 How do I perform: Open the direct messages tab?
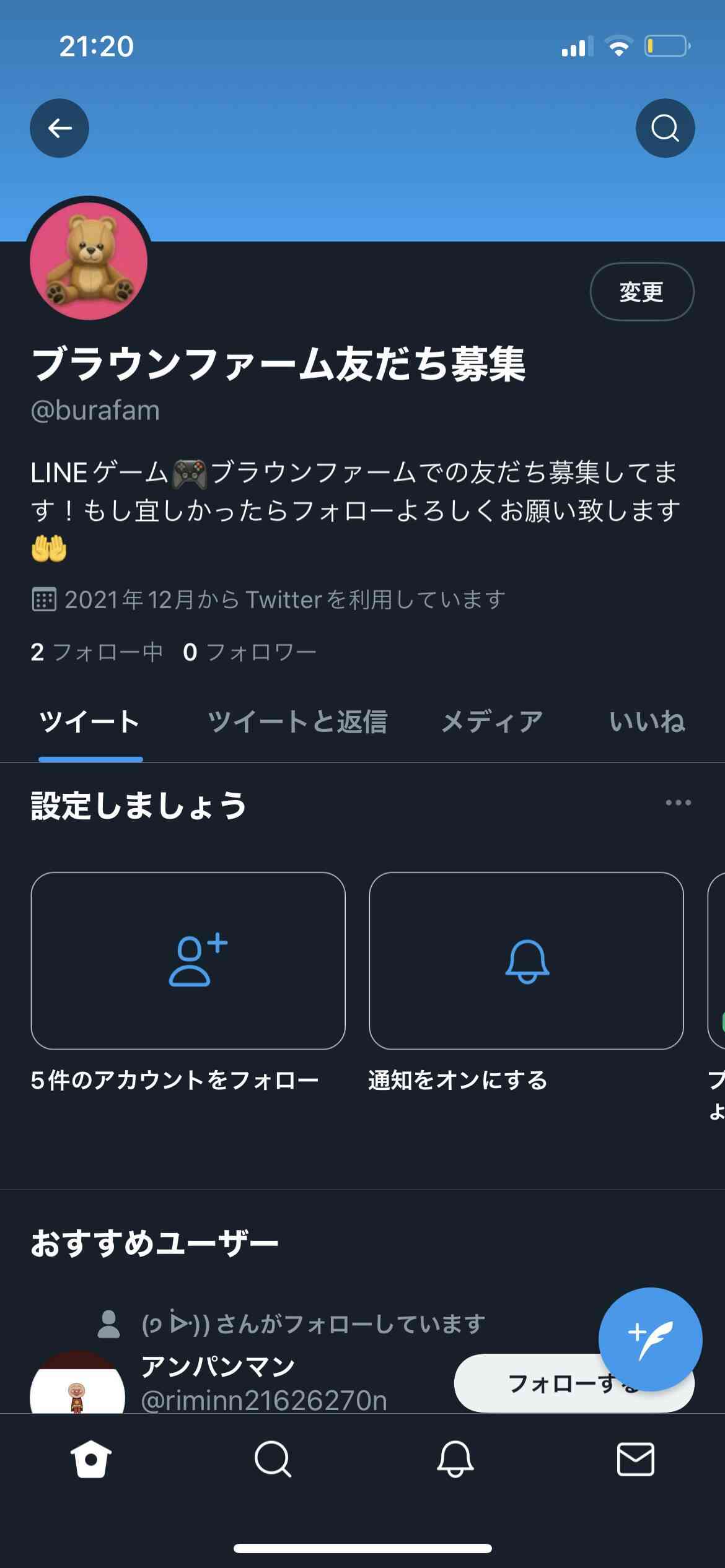point(636,1459)
